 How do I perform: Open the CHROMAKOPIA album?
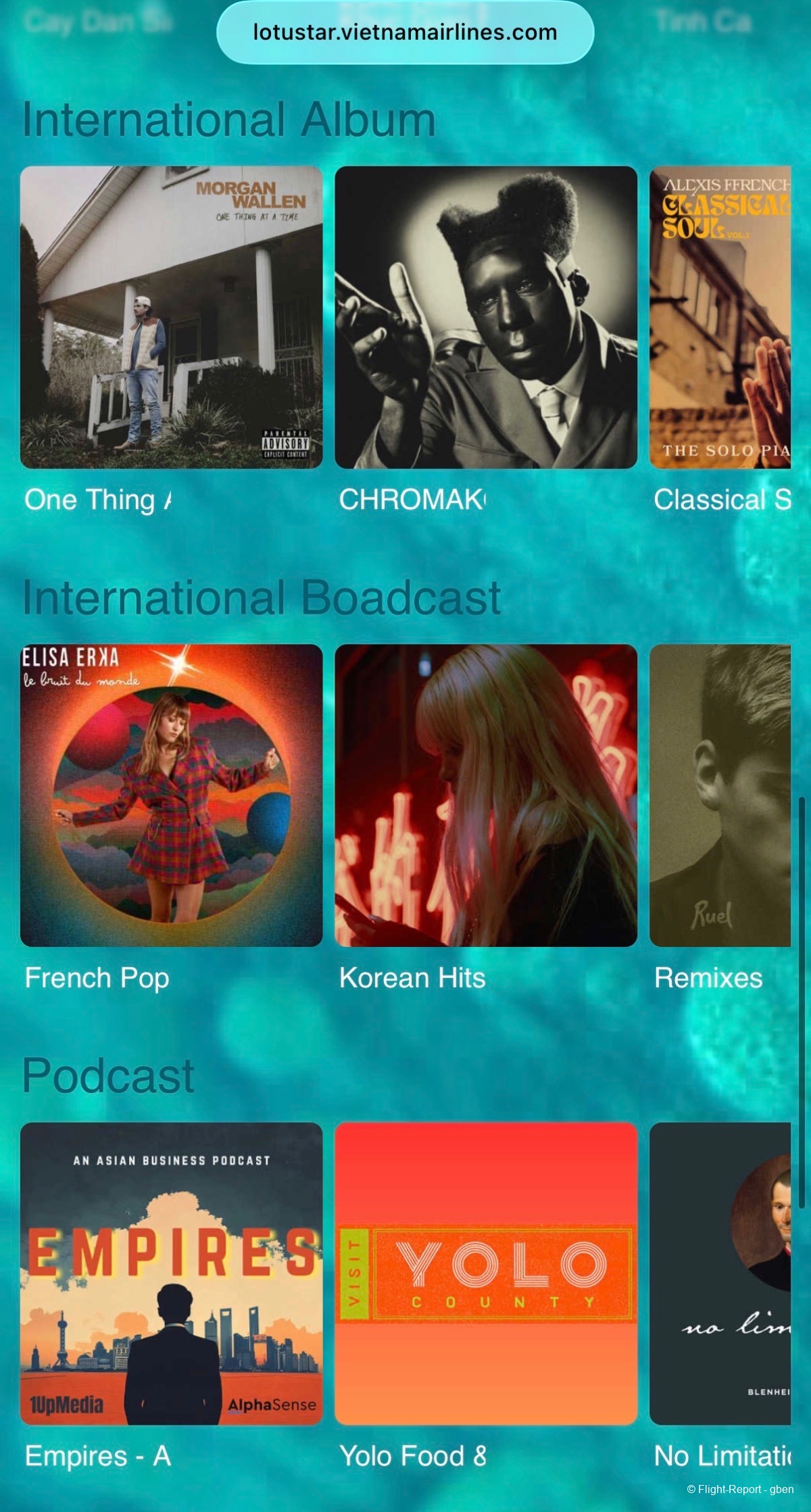click(x=486, y=318)
